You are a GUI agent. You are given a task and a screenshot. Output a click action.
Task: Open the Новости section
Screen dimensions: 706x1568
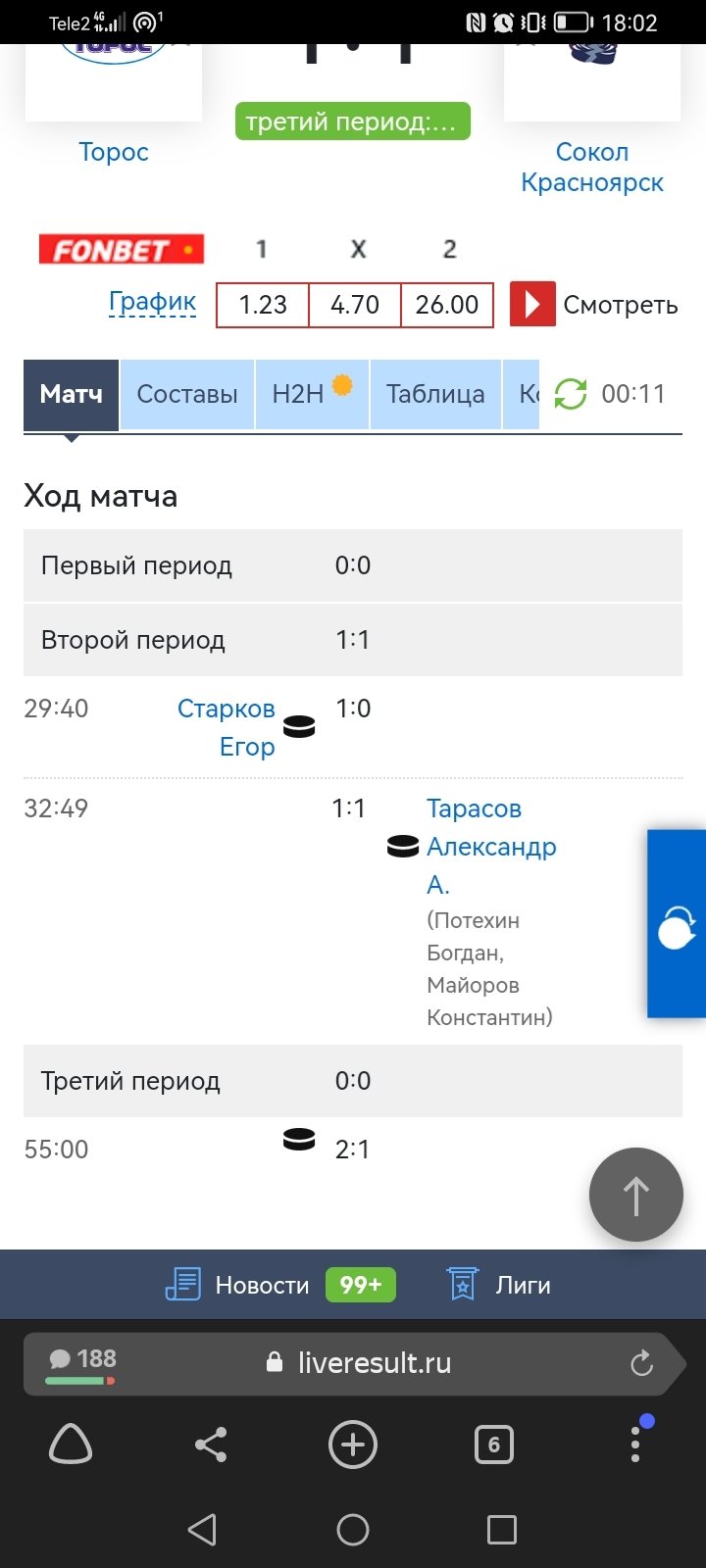click(261, 1285)
